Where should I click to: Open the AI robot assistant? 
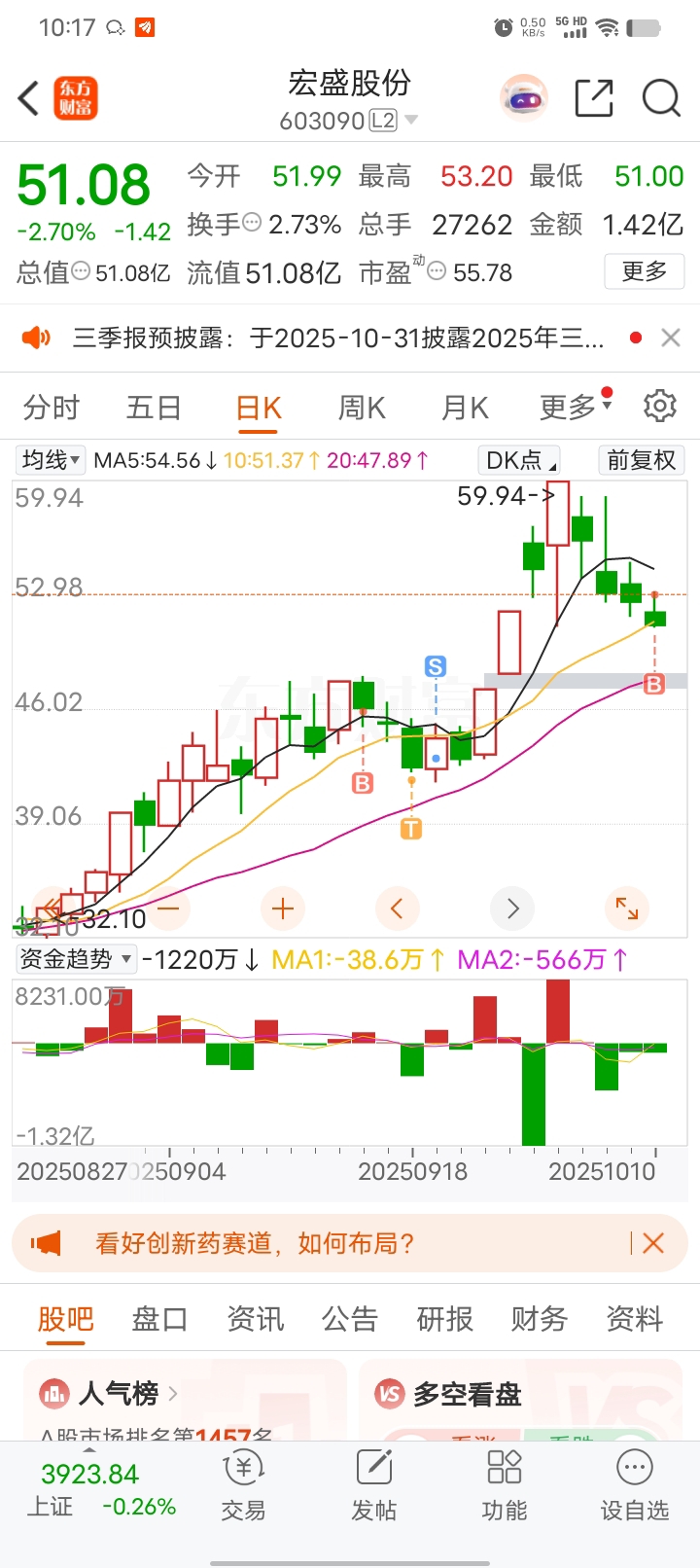point(524,98)
